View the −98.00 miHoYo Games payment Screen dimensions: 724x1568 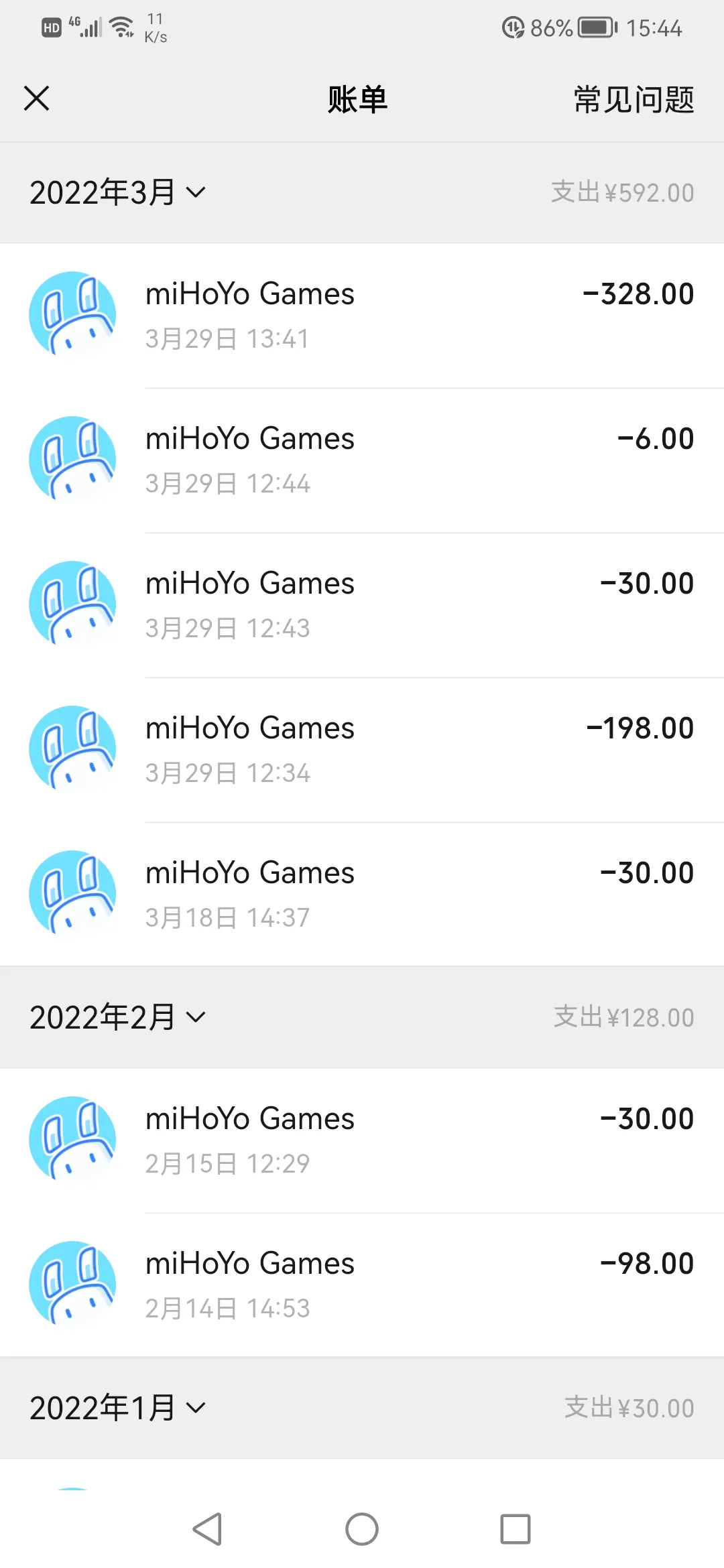point(362,1285)
